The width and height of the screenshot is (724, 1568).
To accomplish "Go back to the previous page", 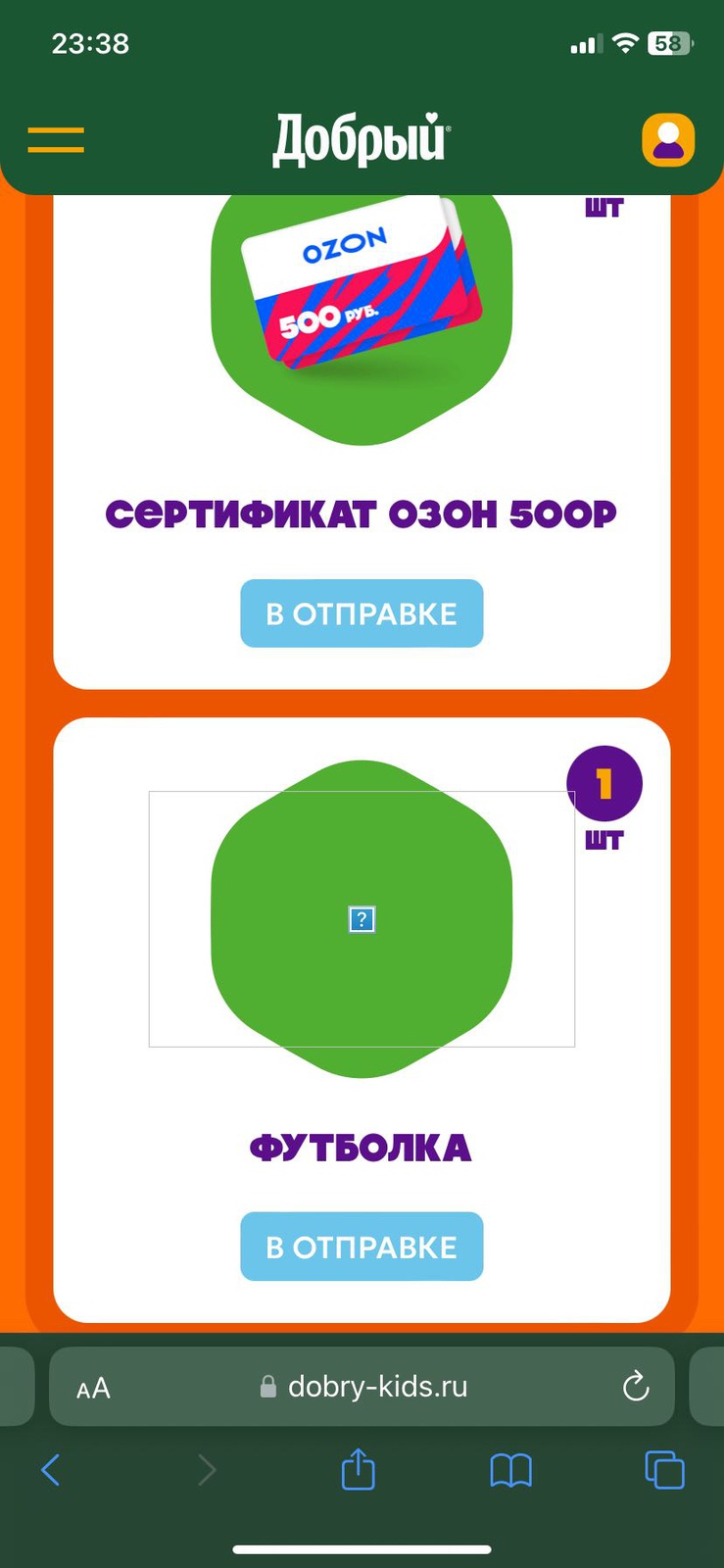I will pos(51,1469).
